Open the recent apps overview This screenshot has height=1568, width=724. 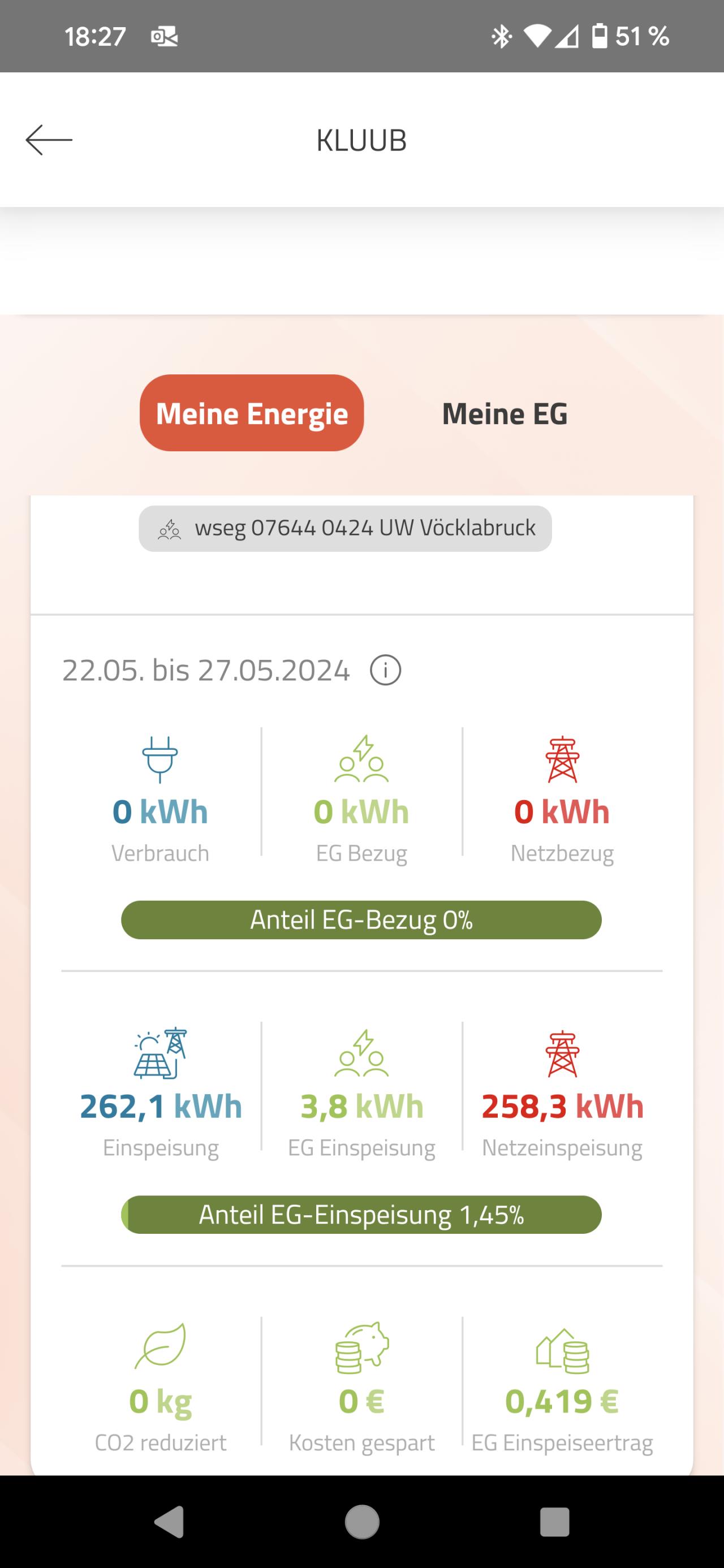click(554, 1522)
